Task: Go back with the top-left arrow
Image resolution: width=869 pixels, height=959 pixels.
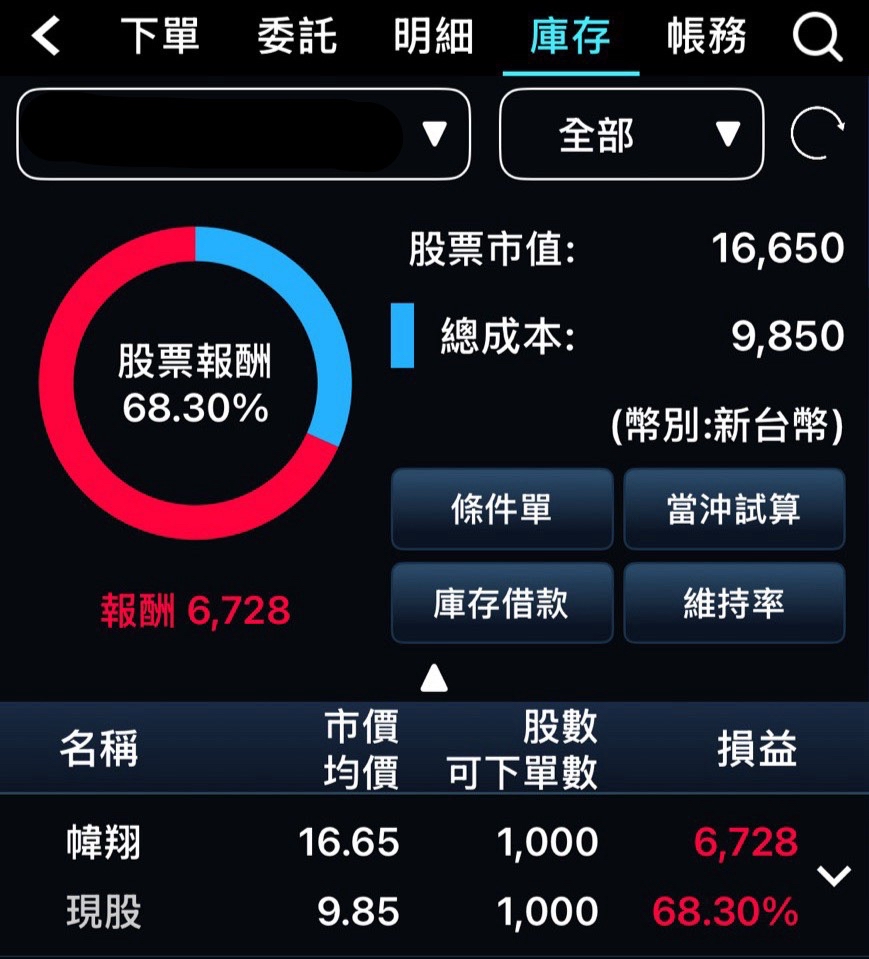Action: pyautogui.click(x=46, y=38)
